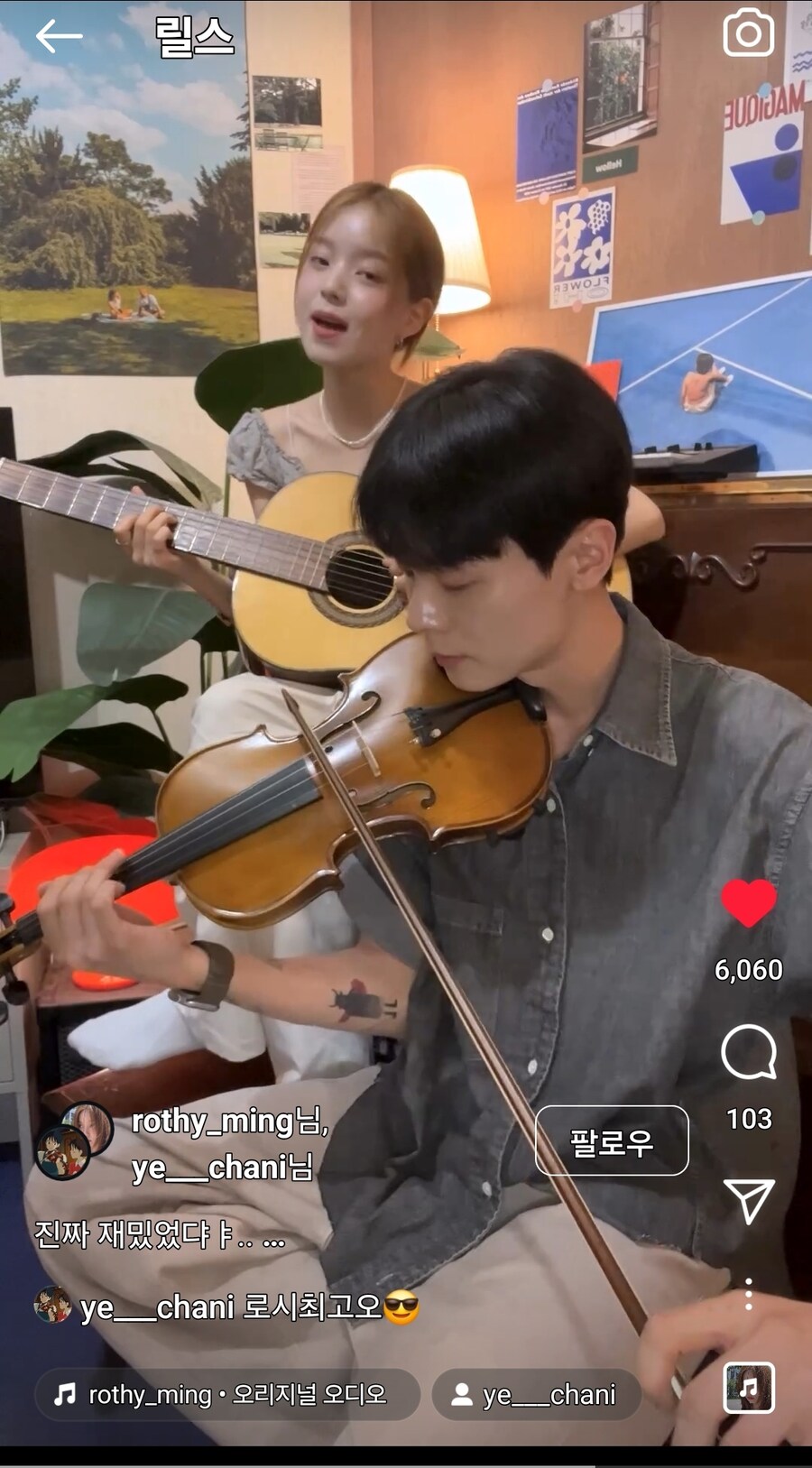This screenshot has width=812, height=1468.
Task: Open the audio thumbnail for this reel
Action: (x=748, y=1388)
